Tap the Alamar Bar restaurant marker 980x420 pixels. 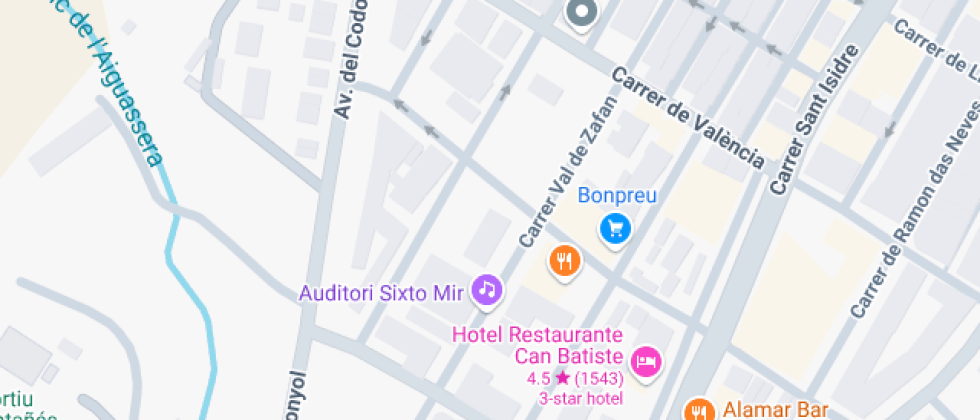(x=699, y=410)
